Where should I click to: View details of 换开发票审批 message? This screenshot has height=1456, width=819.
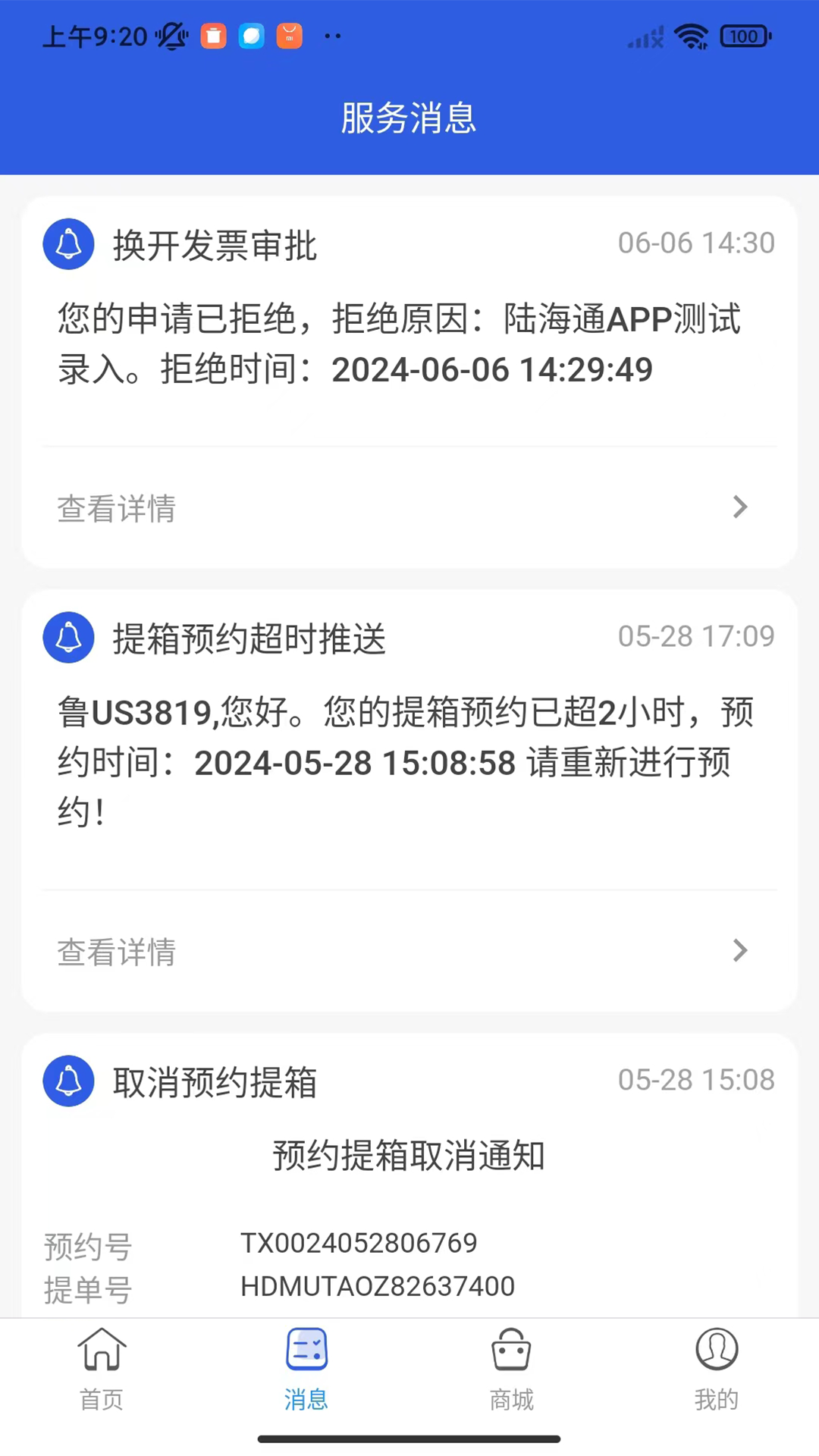408,507
